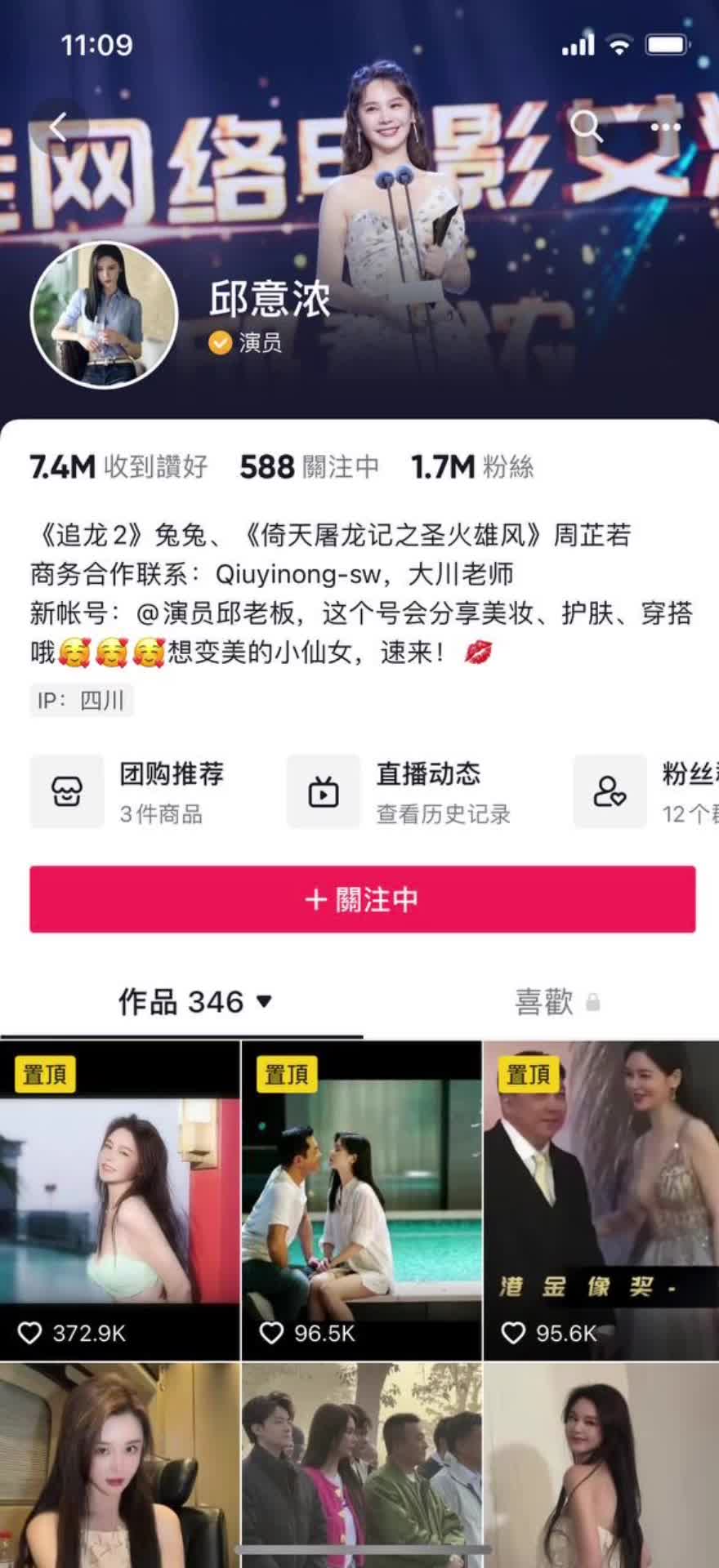Go back using the arrow icon
The height and width of the screenshot is (1568, 719).
point(58,127)
